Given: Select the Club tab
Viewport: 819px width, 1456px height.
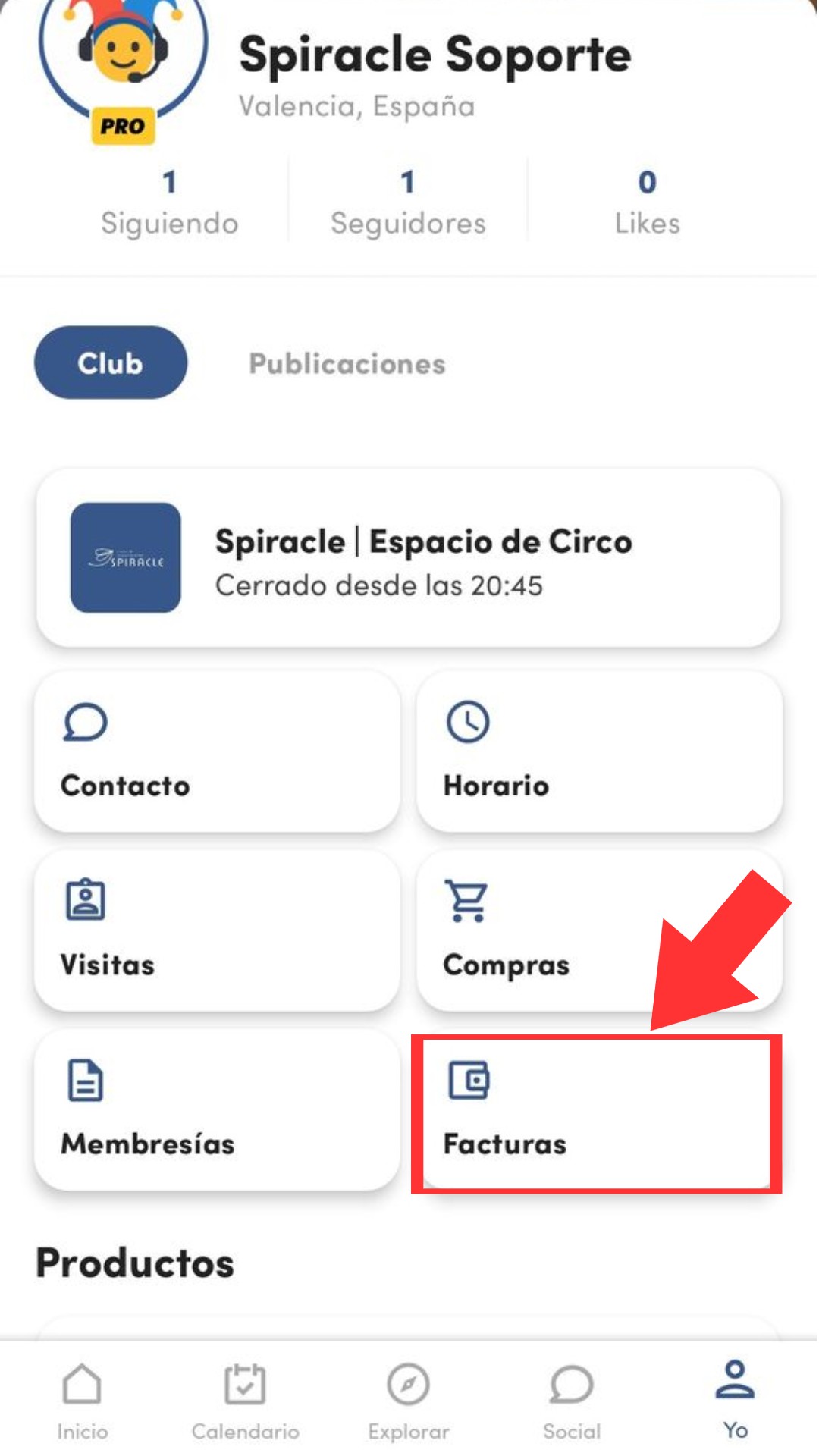Looking at the screenshot, I should [111, 362].
